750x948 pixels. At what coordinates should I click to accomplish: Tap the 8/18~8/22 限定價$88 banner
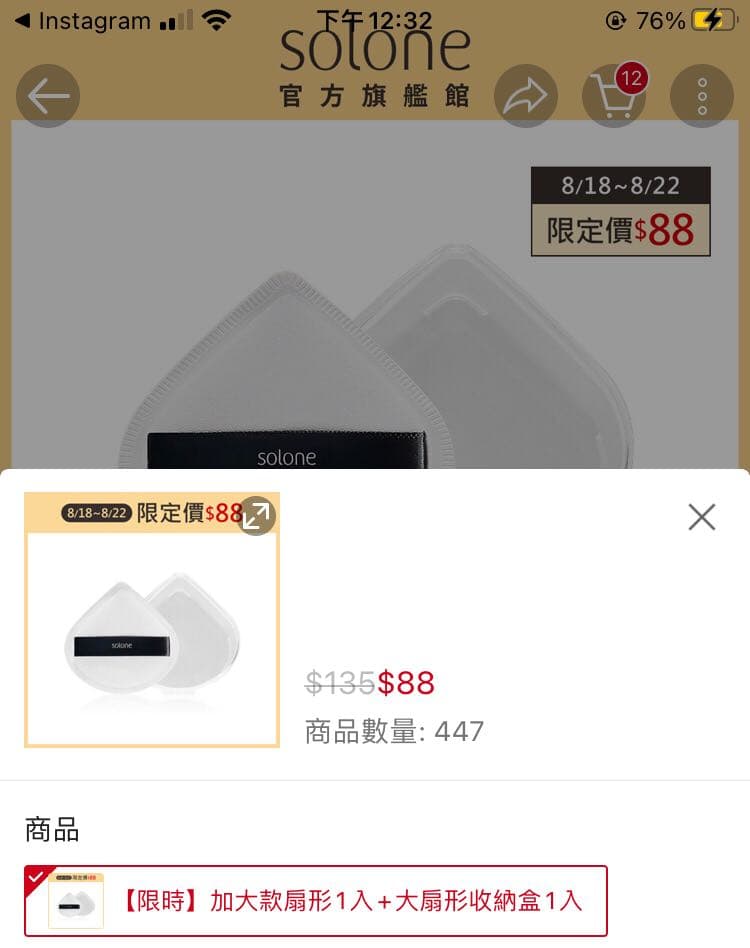pos(620,208)
